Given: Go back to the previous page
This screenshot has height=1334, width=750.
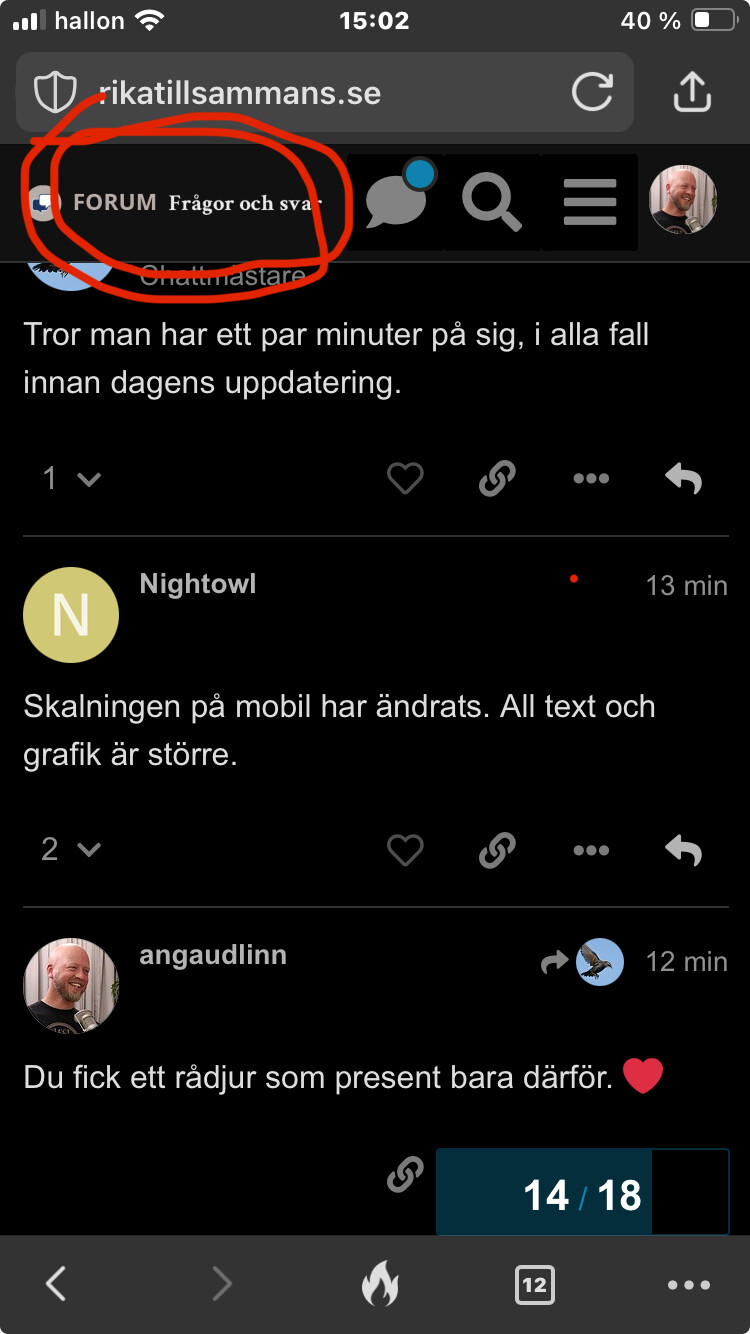Looking at the screenshot, I should click(57, 1283).
